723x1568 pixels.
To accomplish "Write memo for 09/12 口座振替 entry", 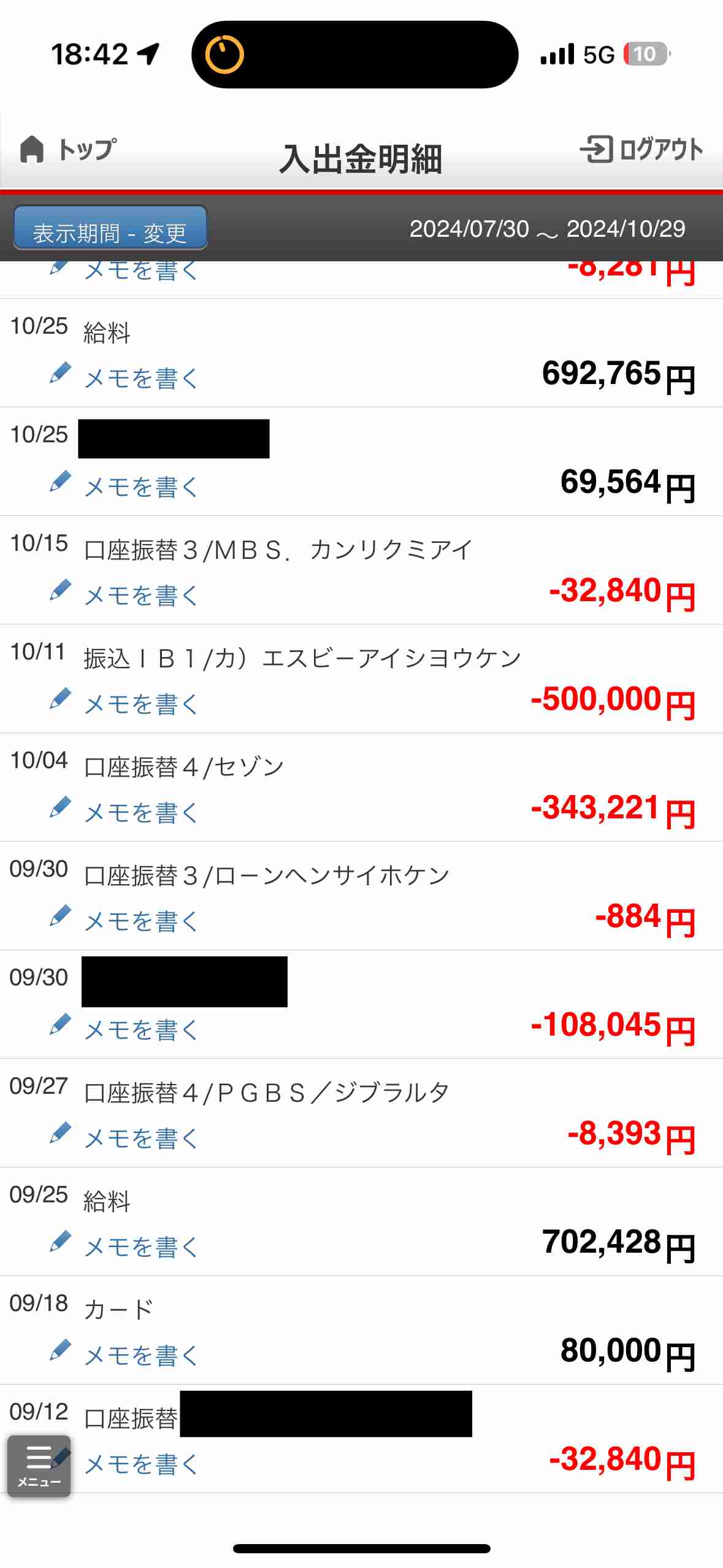I will click(141, 1464).
